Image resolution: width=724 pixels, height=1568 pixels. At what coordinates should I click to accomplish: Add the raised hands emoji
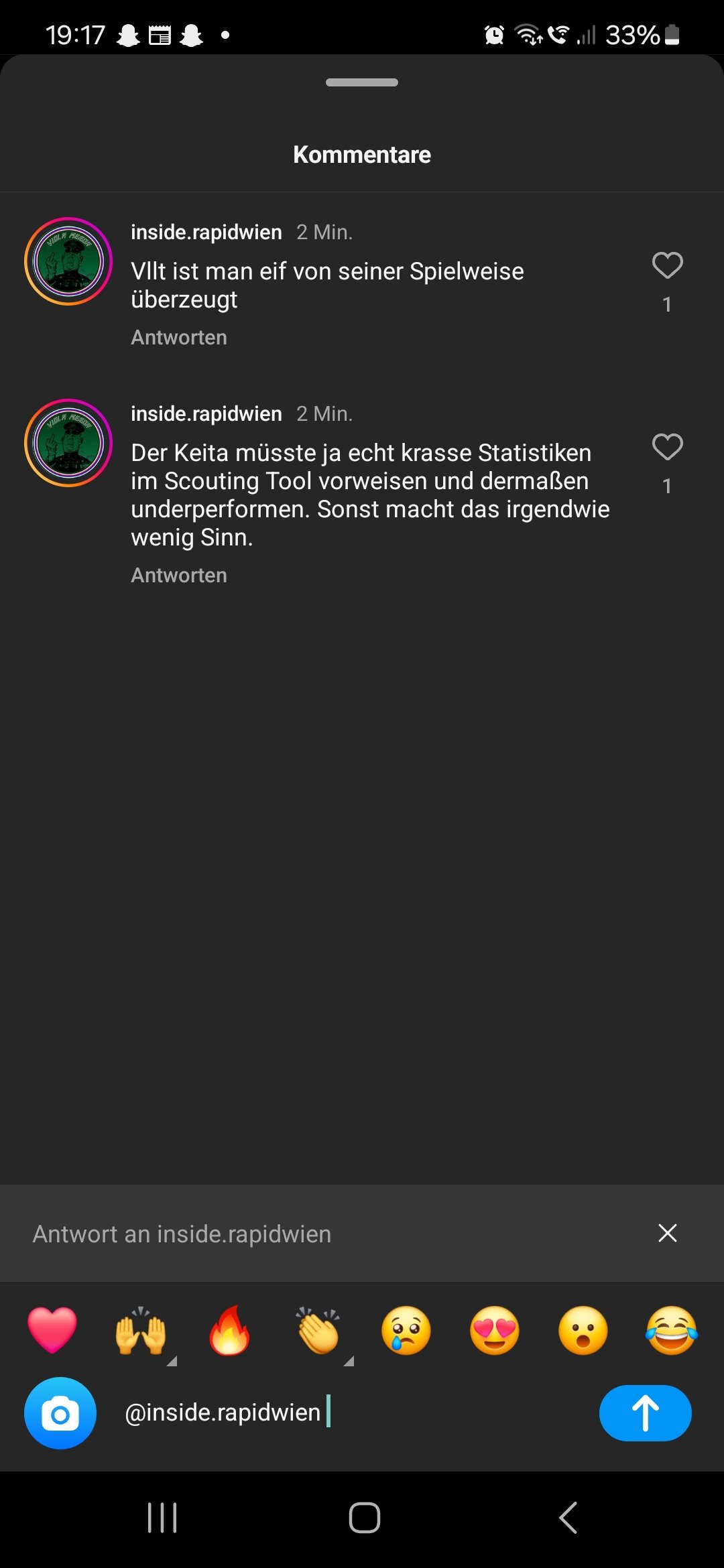[x=141, y=1330]
